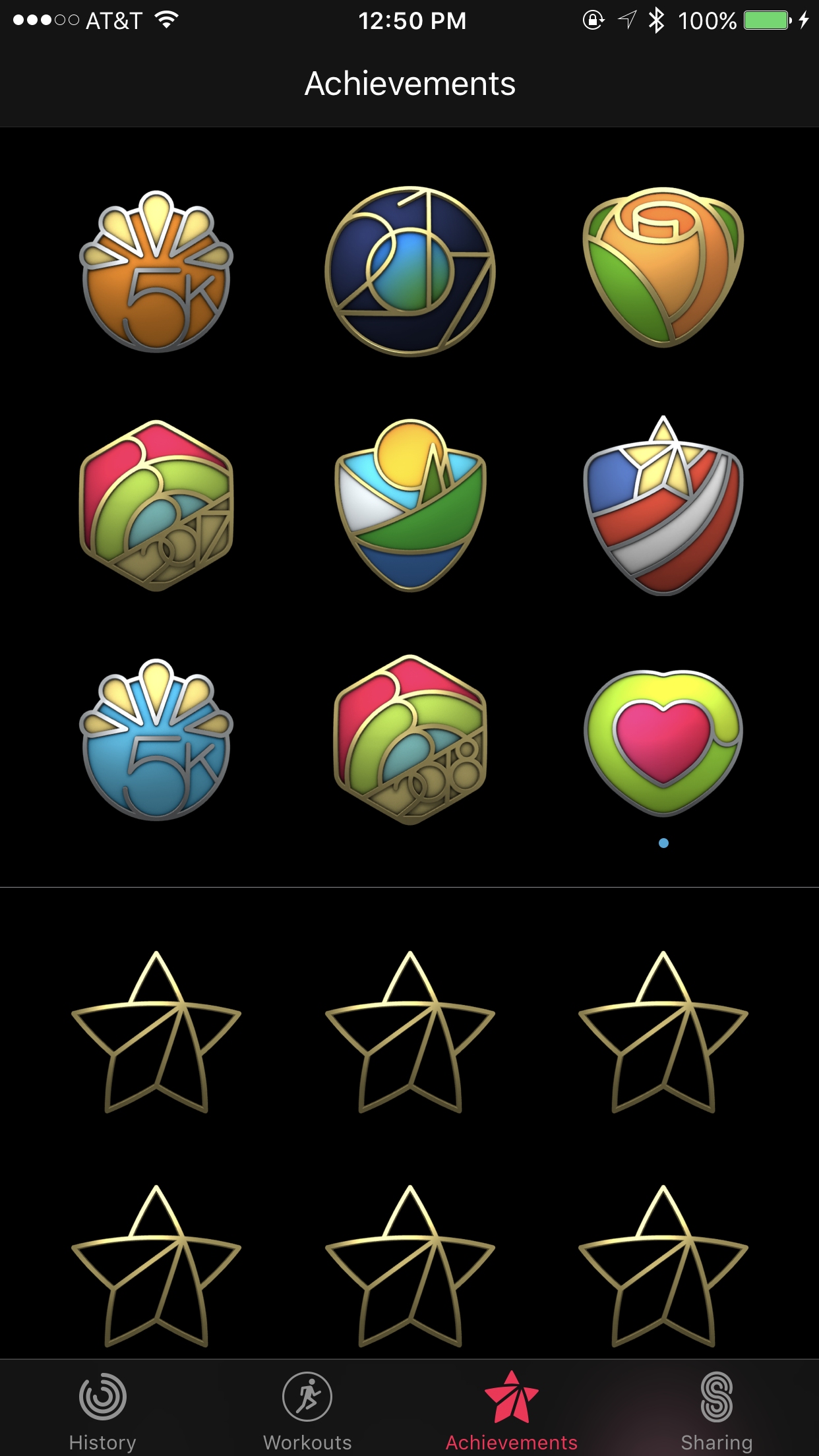
Task: Open the stars and stripes shield badge
Action: pyautogui.click(x=663, y=506)
